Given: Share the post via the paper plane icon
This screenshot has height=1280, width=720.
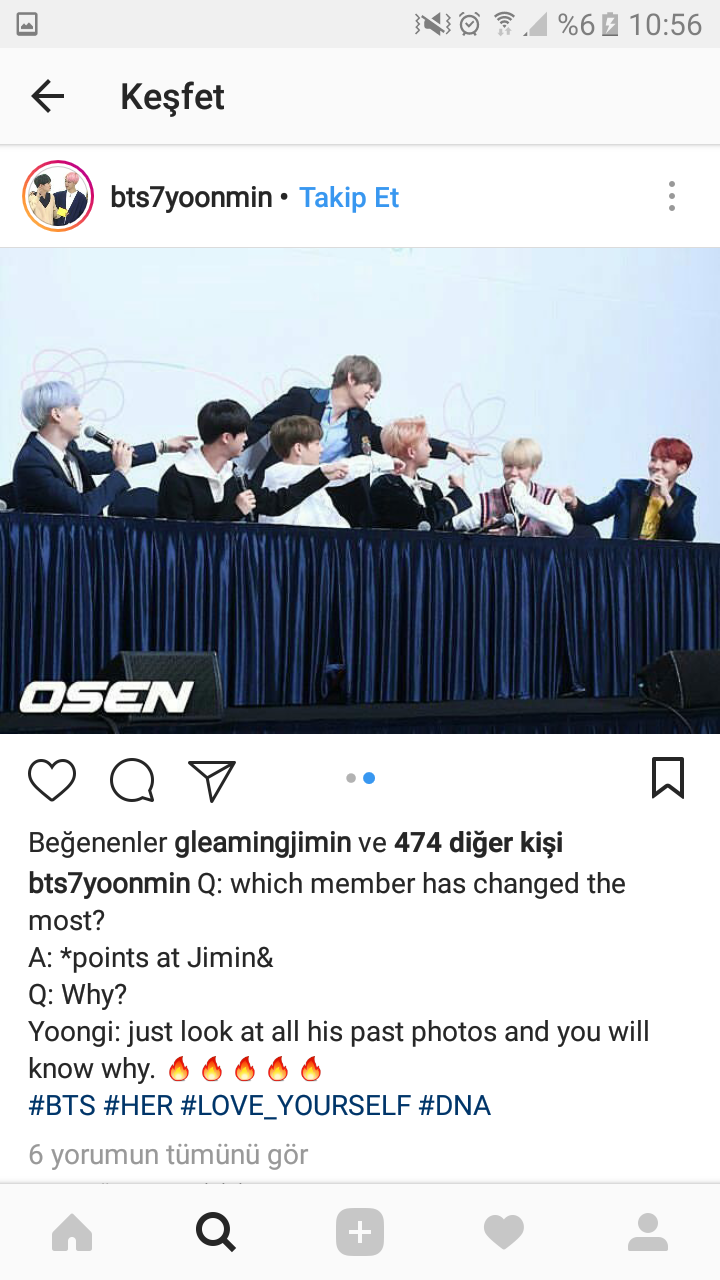Looking at the screenshot, I should (x=212, y=780).
